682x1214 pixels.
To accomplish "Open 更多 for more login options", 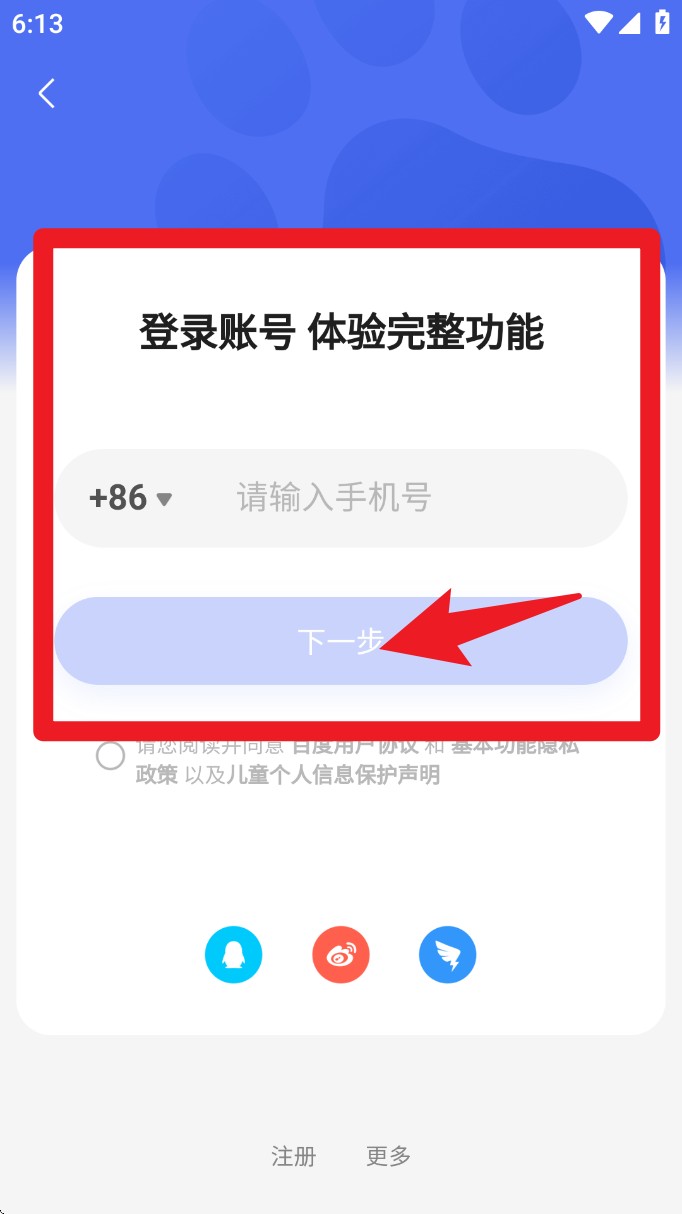I will (x=388, y=1157).
